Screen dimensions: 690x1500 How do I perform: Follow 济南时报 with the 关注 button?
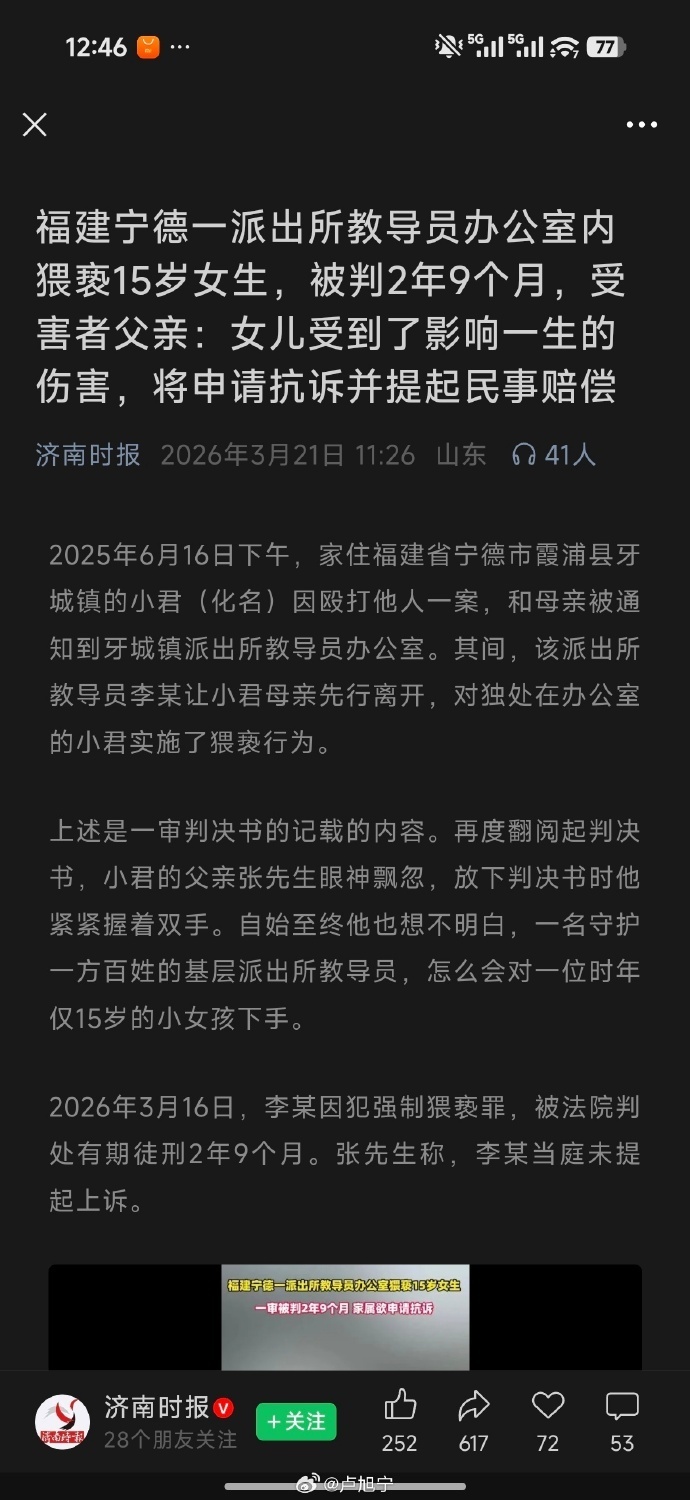tap(296, 1421)
